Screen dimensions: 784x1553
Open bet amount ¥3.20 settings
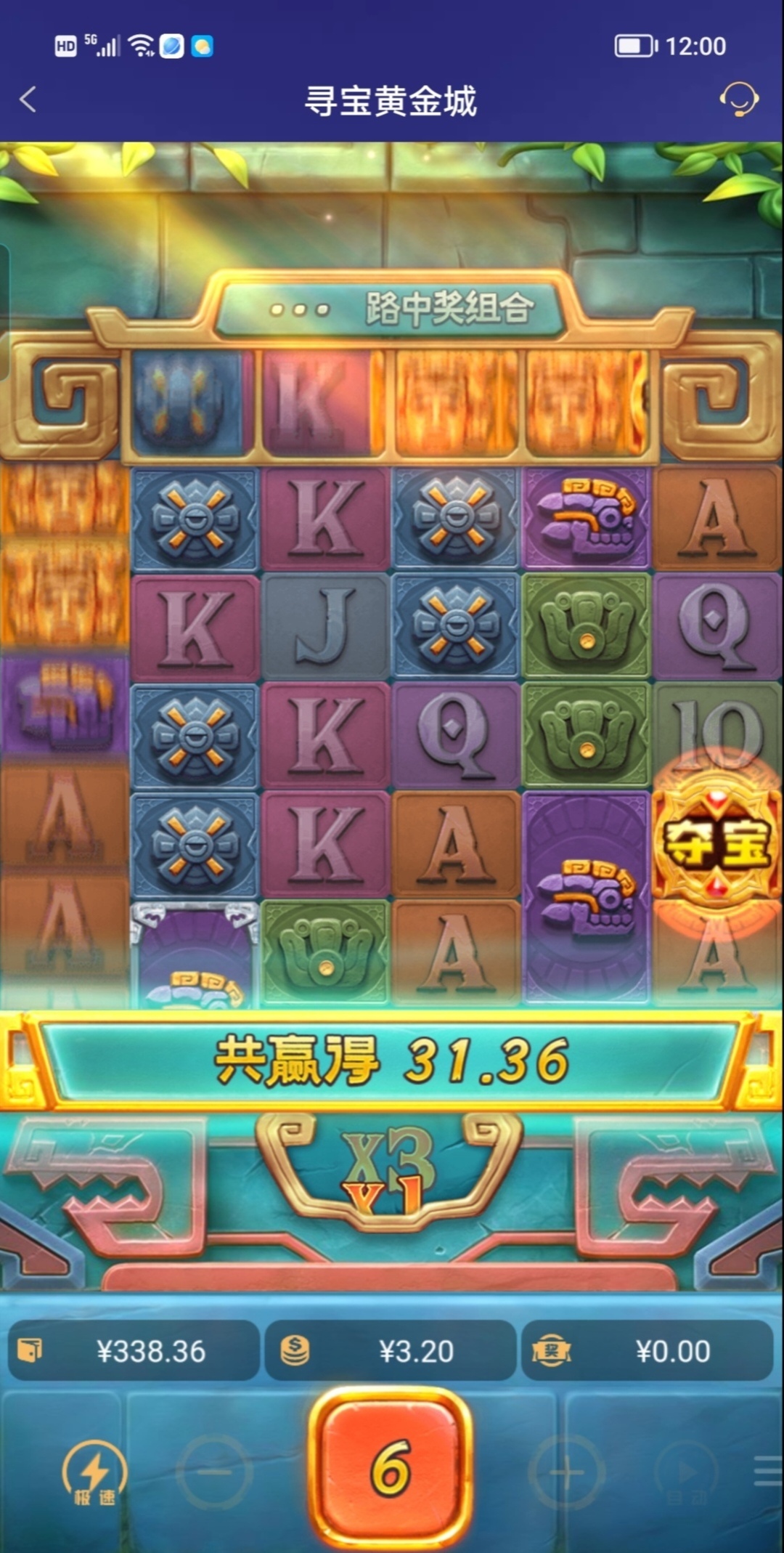[x=391, y=1351]
